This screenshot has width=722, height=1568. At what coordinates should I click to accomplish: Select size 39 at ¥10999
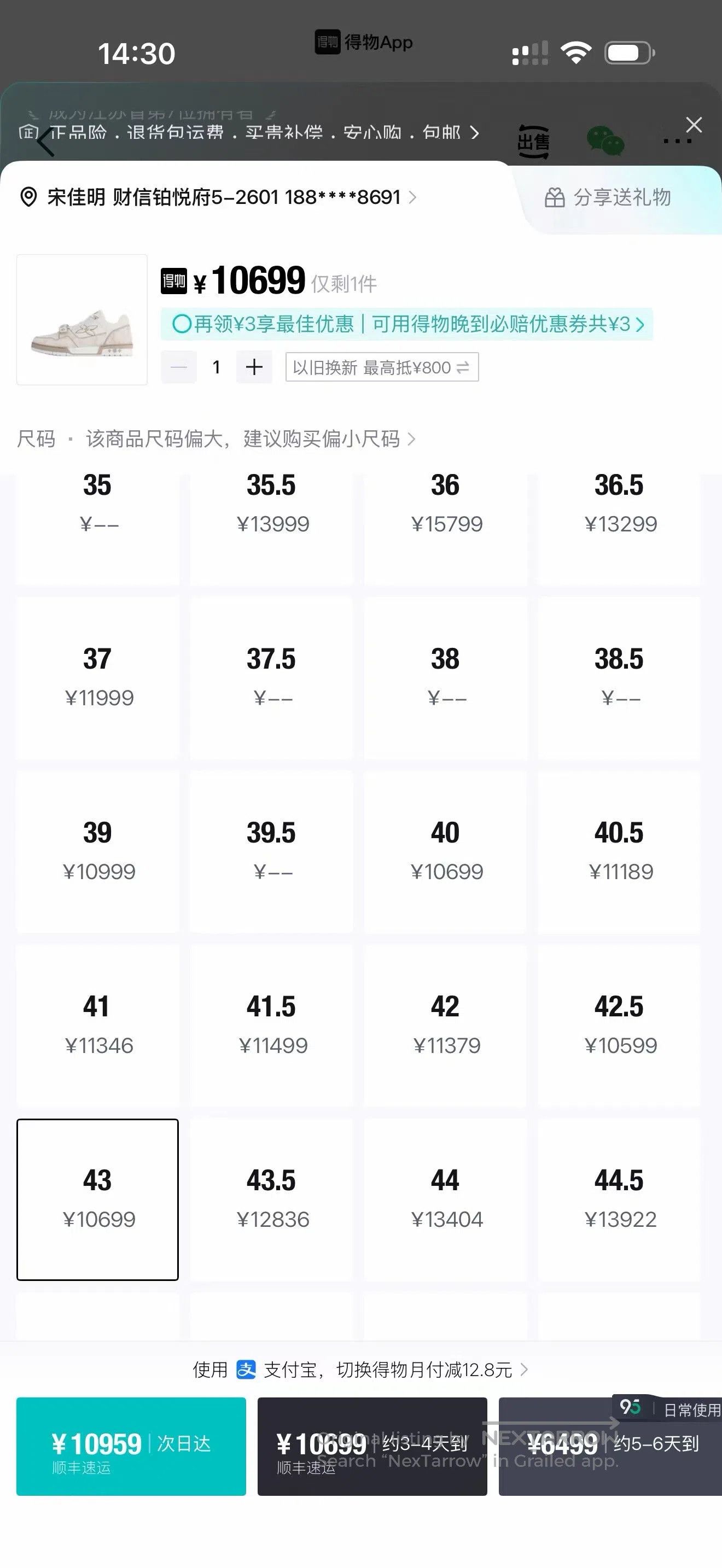97,852
